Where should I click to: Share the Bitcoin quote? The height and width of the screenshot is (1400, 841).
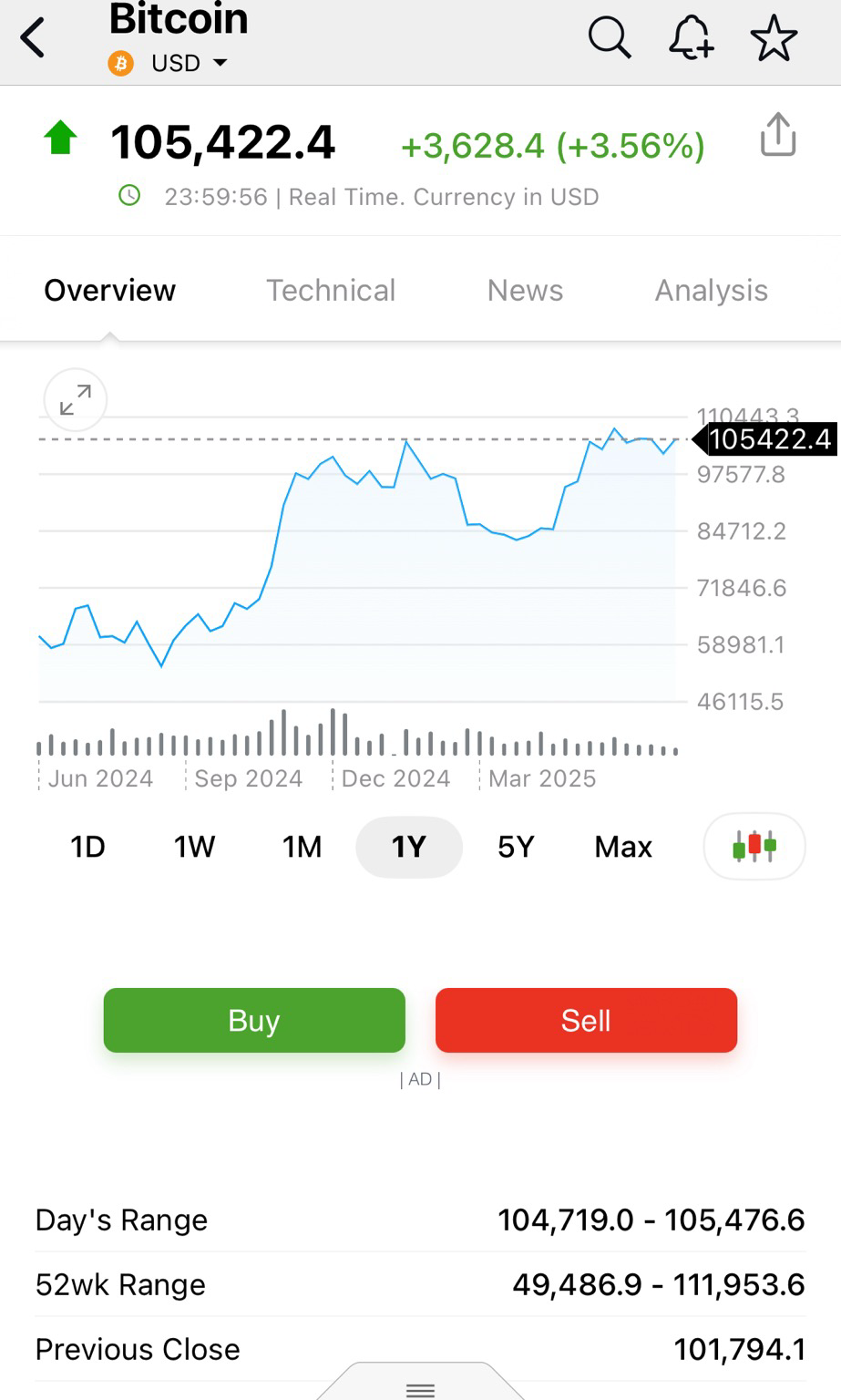[778, 135]
